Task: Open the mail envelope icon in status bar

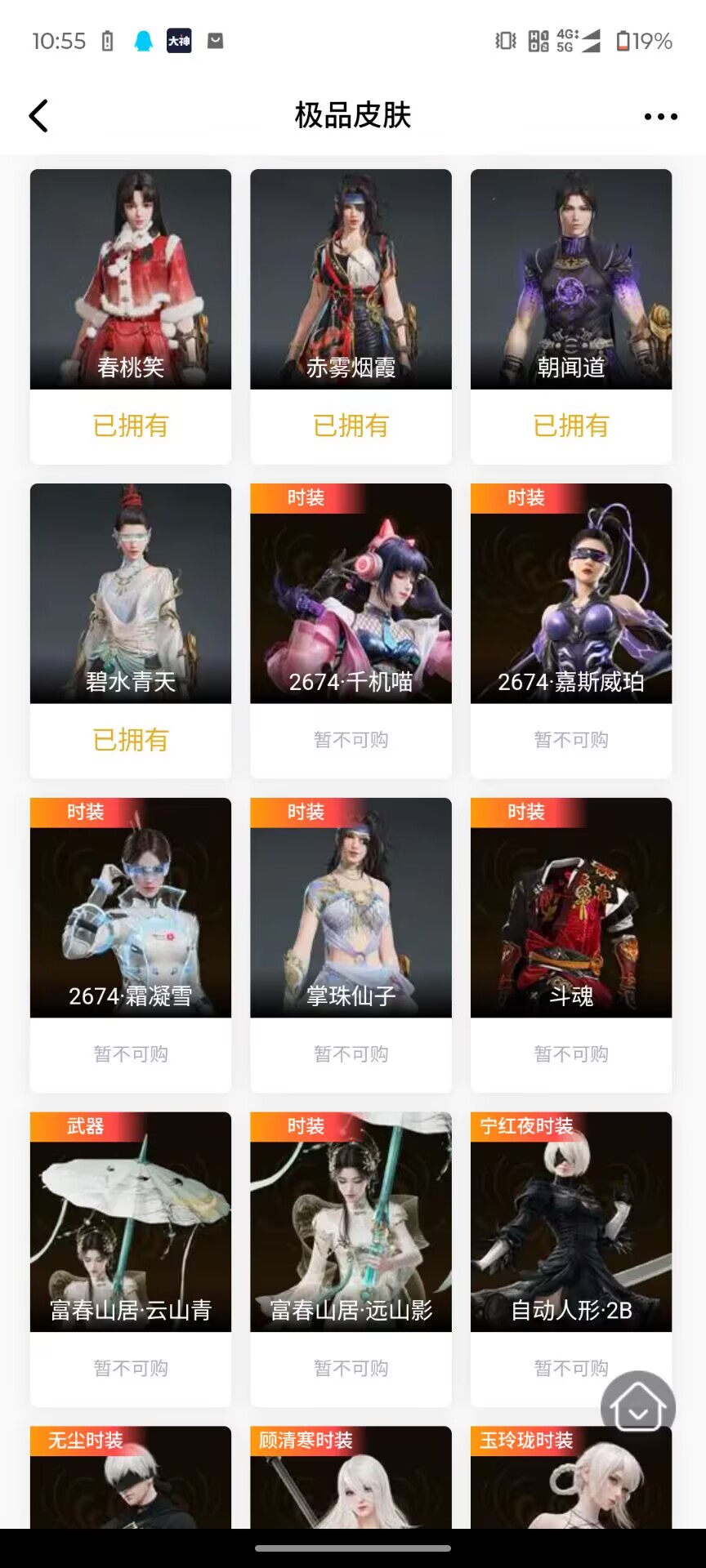Action: tap(215, 41)
